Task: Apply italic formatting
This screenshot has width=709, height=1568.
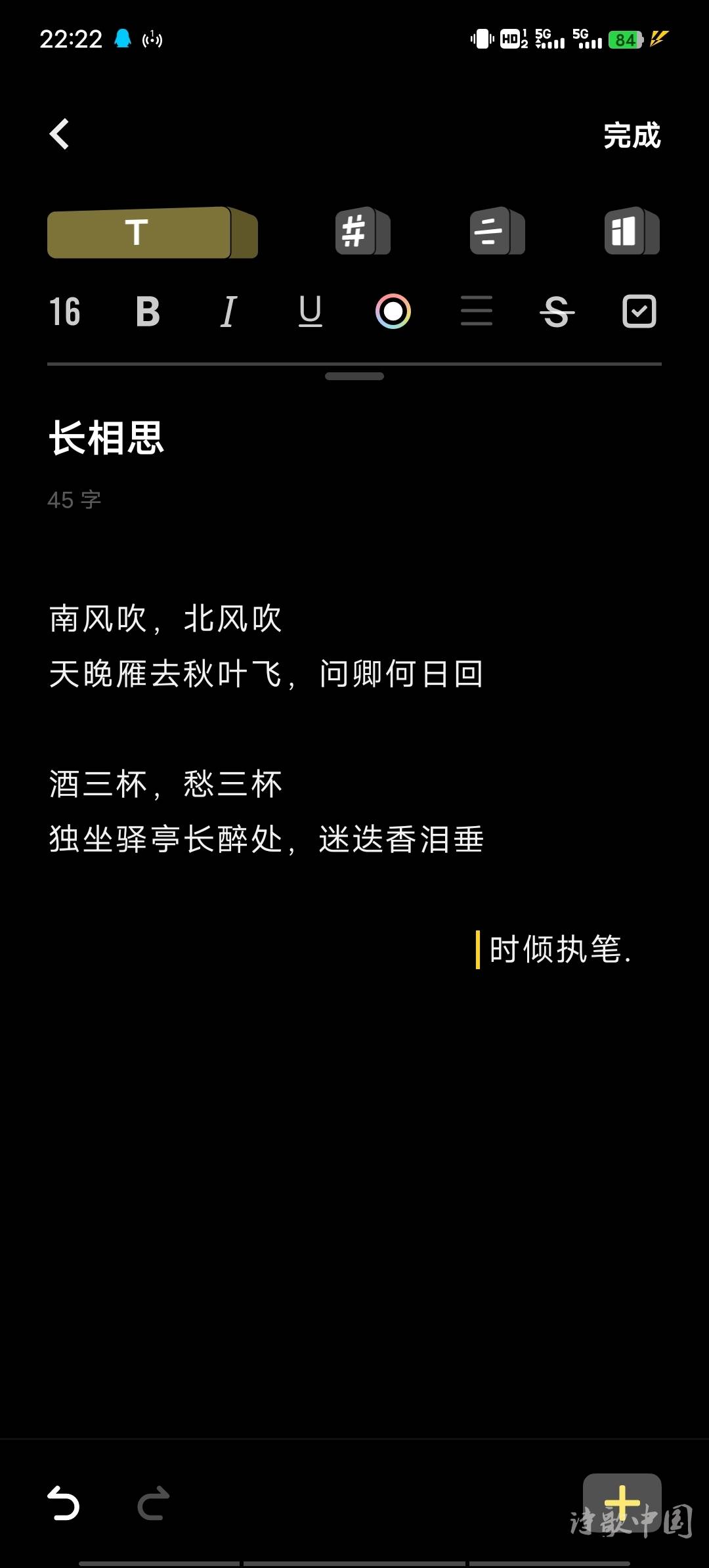Action: pos(228,311)
